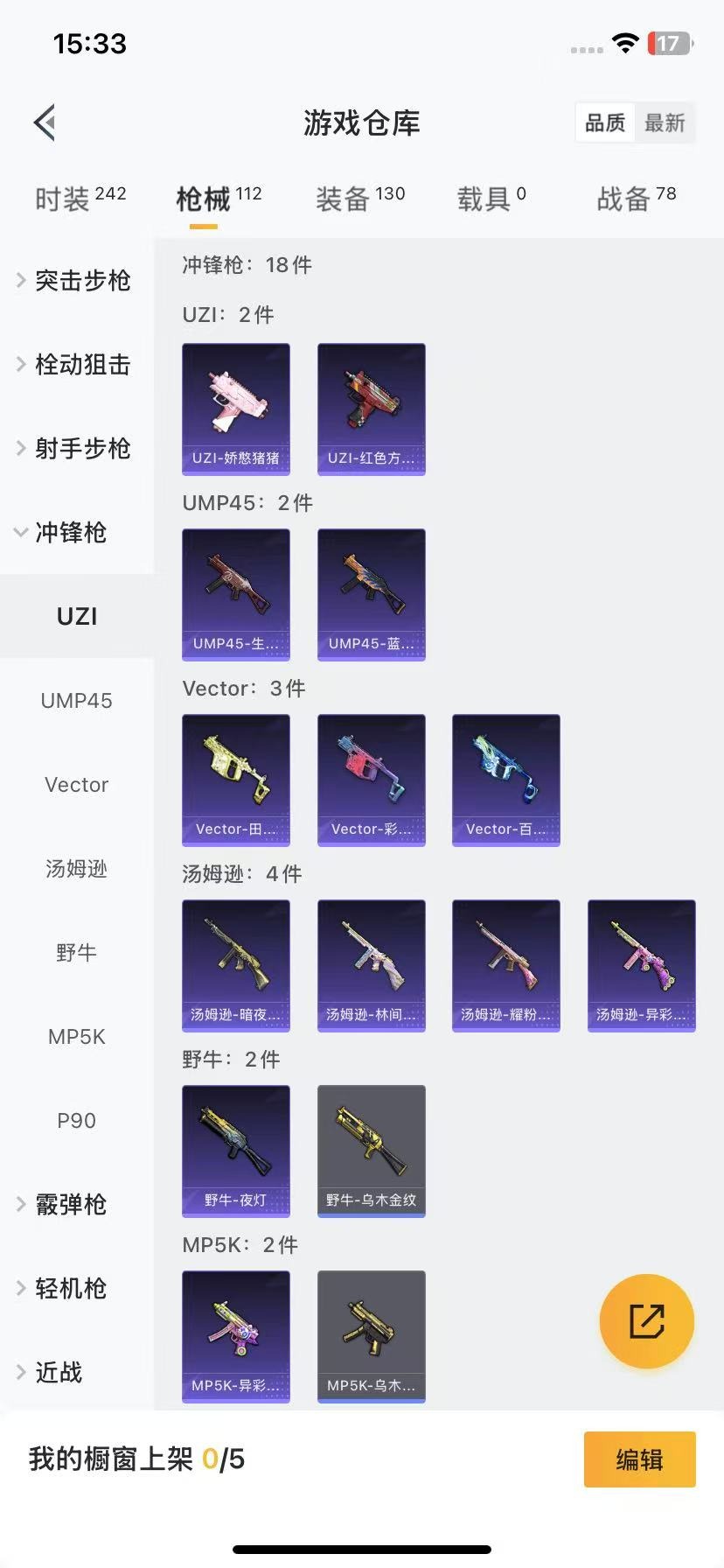Open the 汤姆逊-暗夜 skin
Screen dimensions: 724x1568
[236, 965]
